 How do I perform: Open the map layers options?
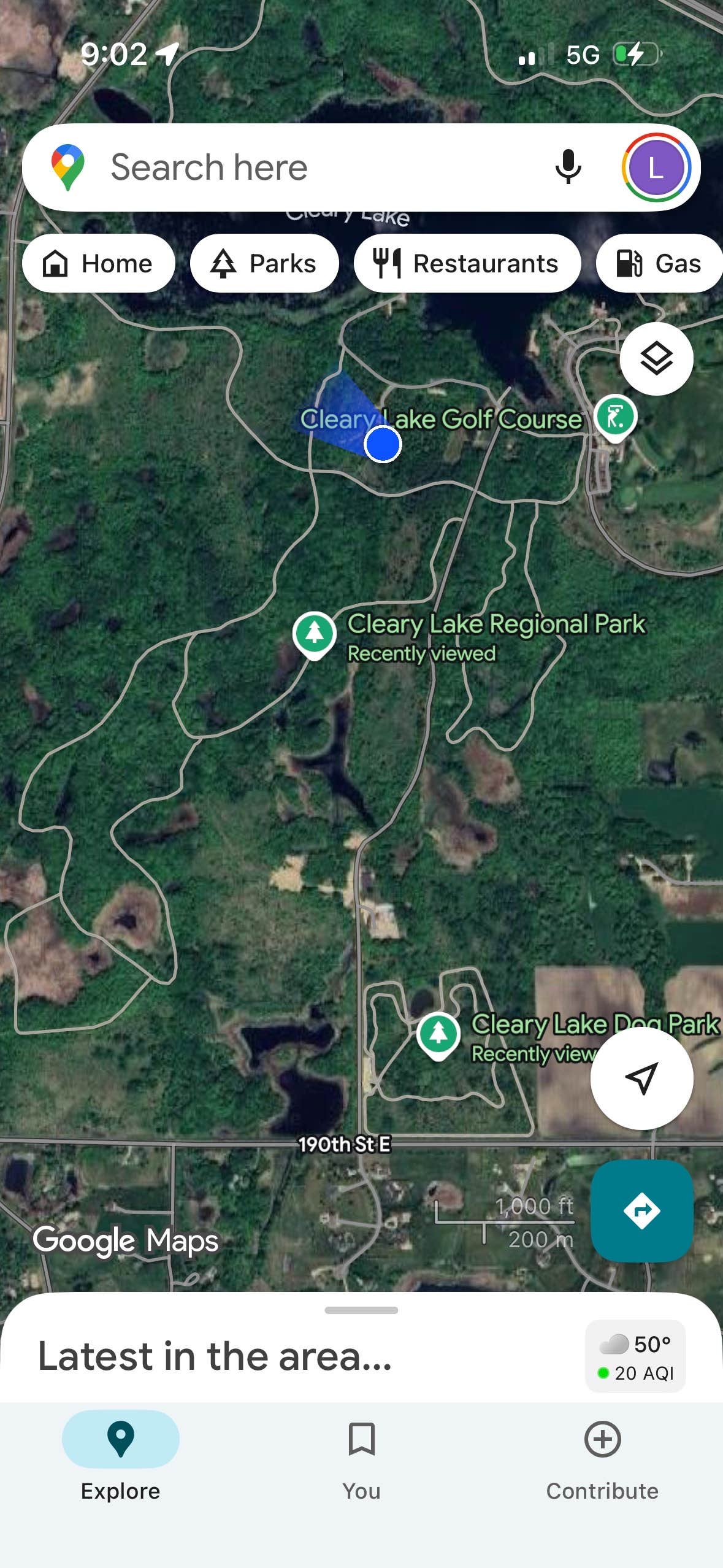point(656,359)
